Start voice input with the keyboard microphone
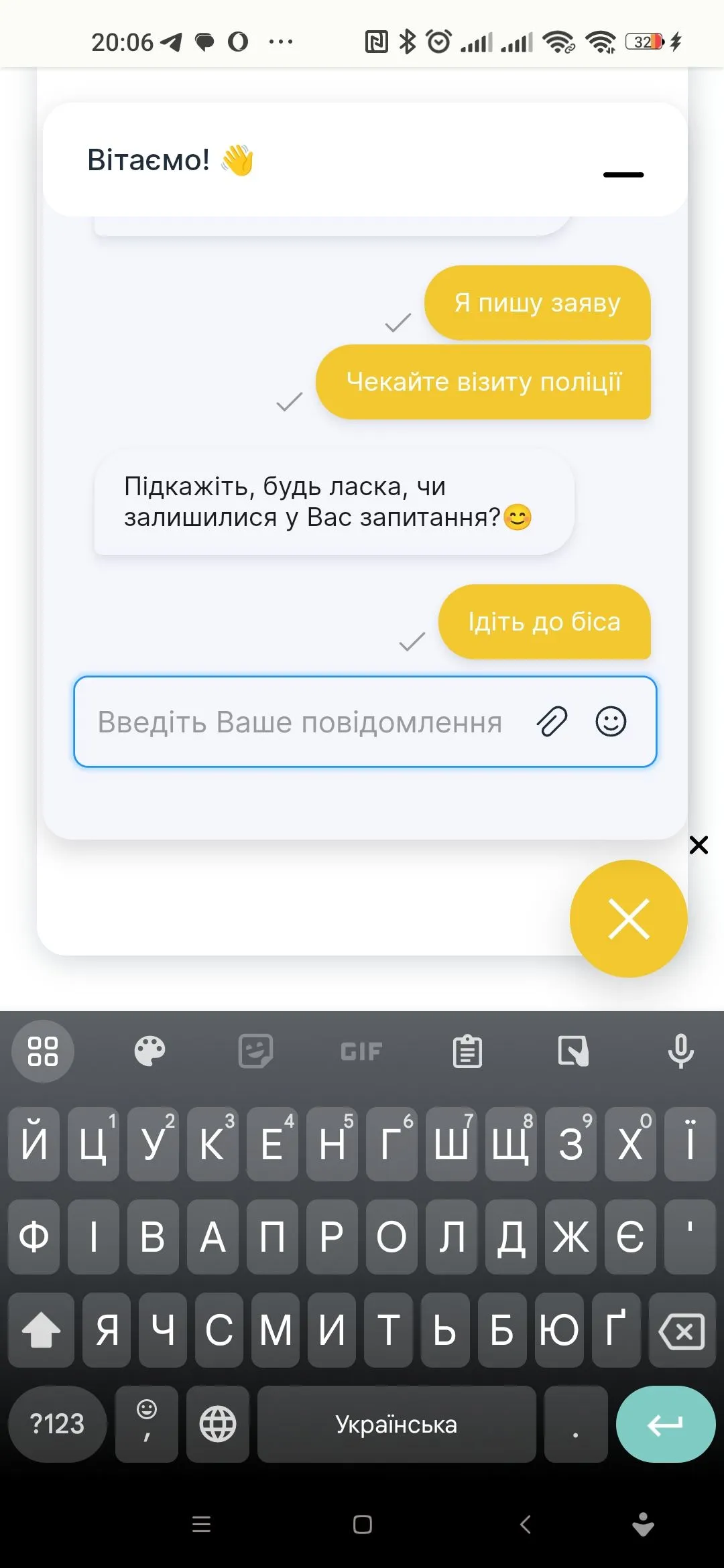Viewport: 724px width, 1568px height. click(x=680, y=1051)
